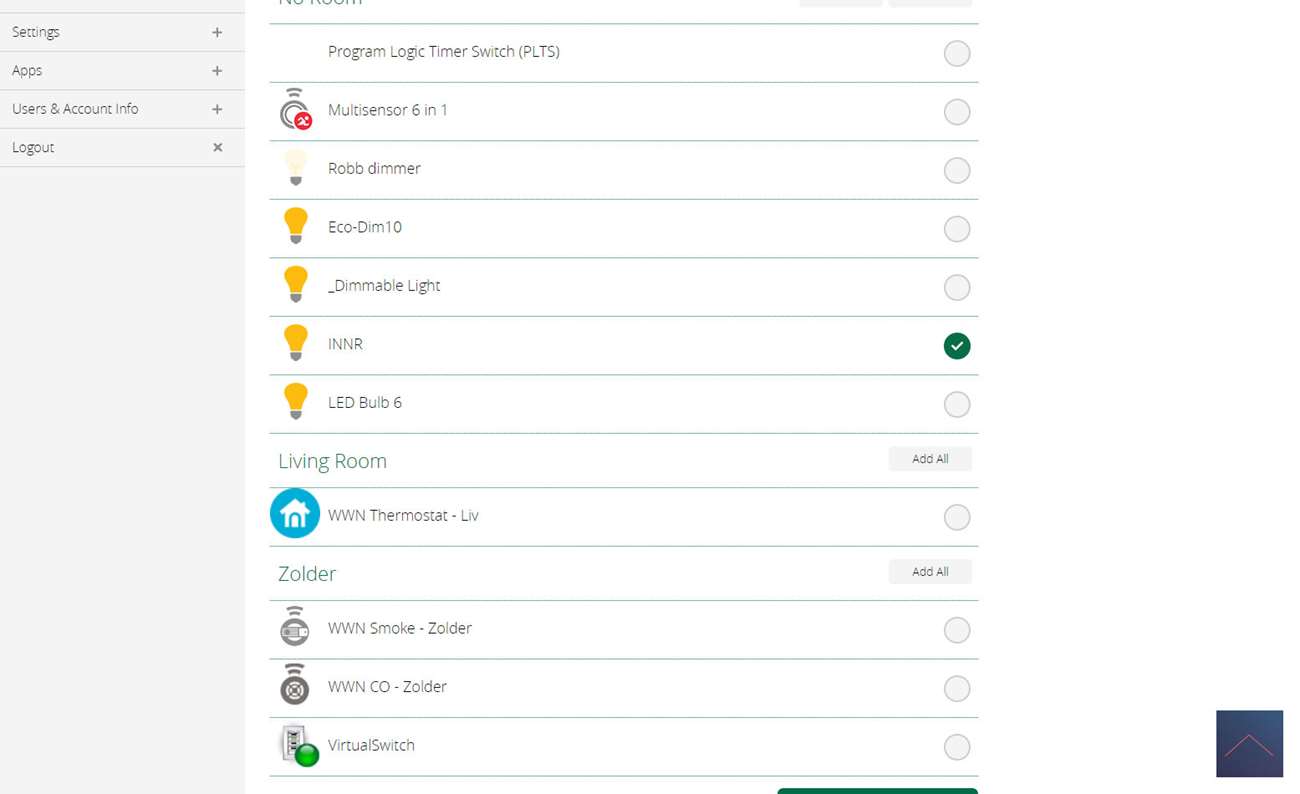Jump back to top of page

(1249, 744)
